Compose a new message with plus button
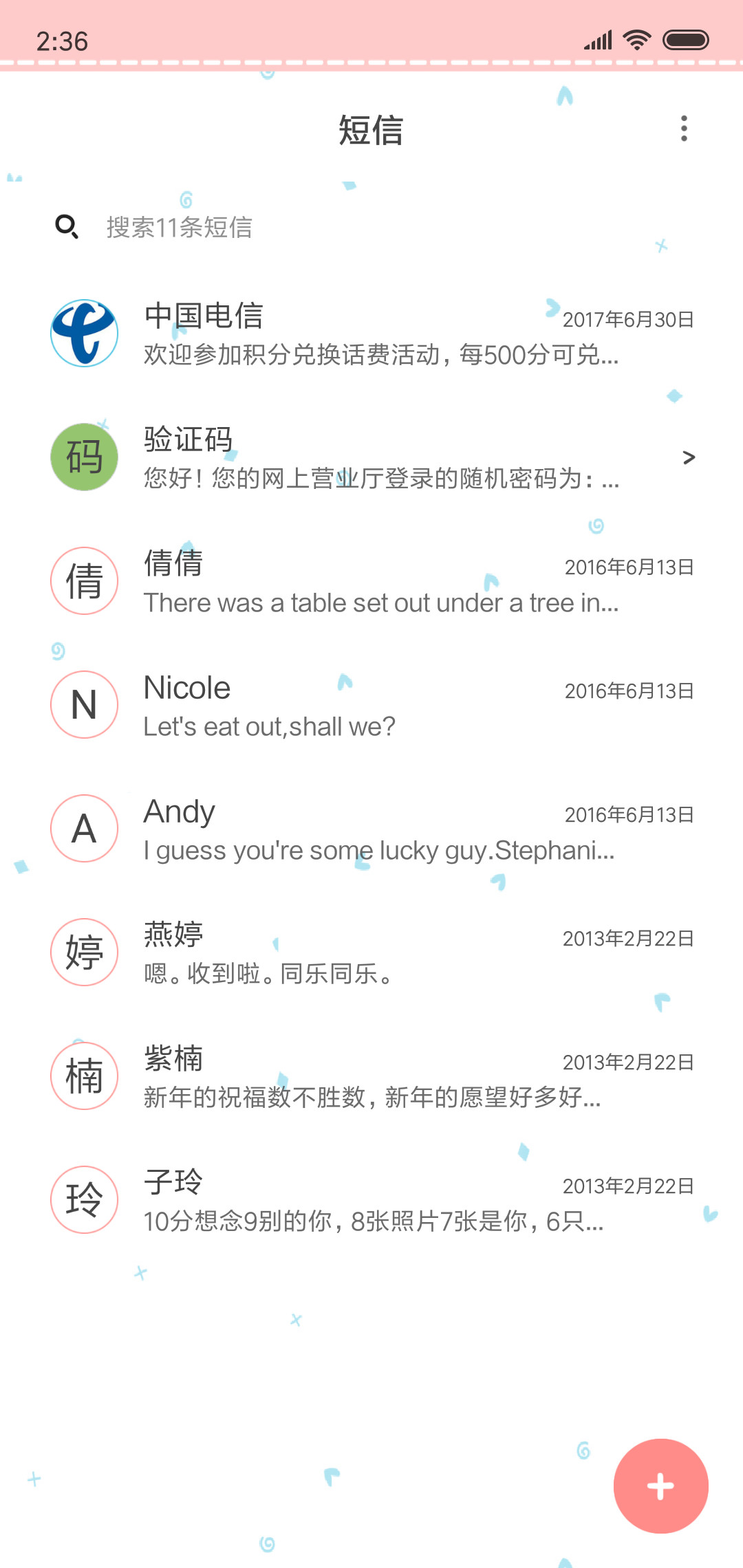The image size is (743, 1568). point(660,1486)
